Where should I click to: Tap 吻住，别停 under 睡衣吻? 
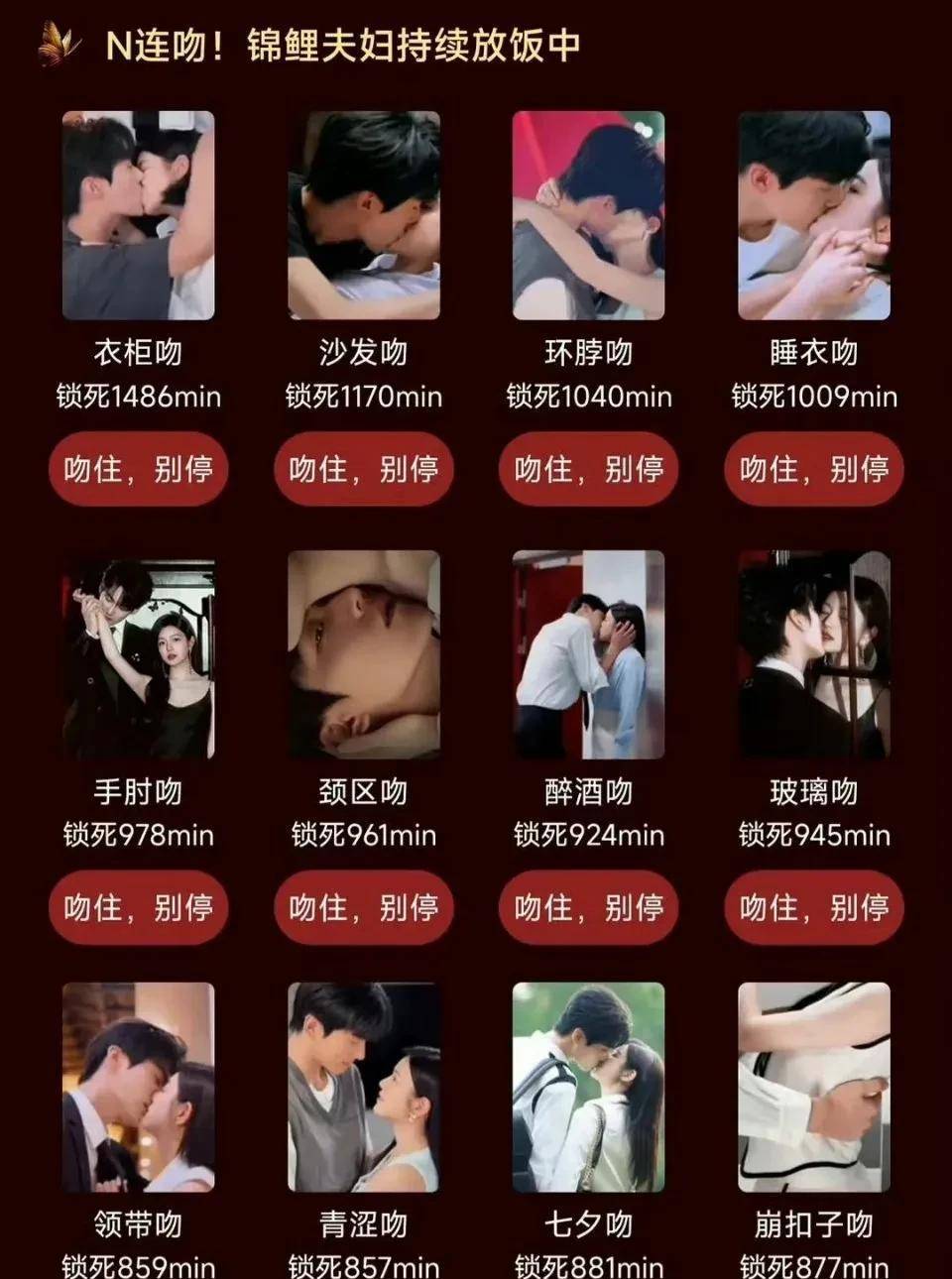tap(813, 469)
